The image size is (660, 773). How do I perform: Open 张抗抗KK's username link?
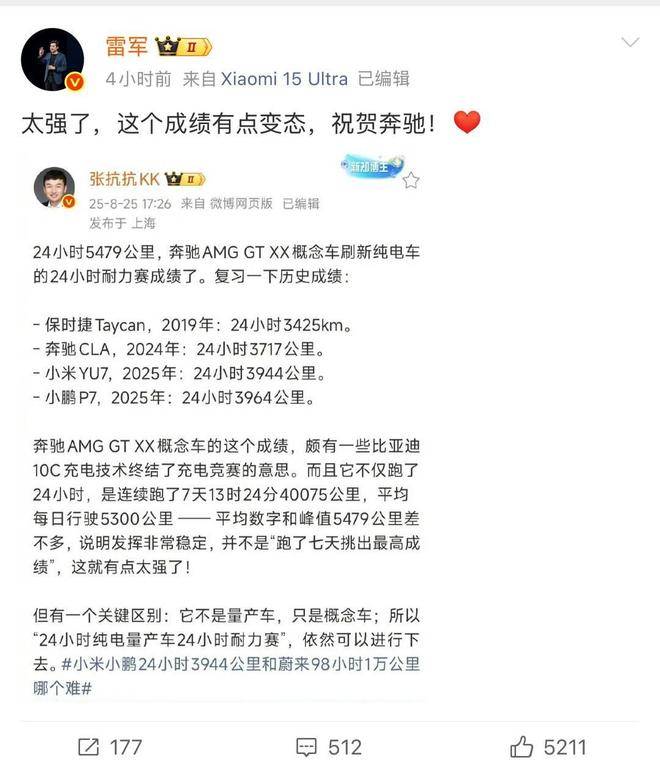tap(125, 179)
